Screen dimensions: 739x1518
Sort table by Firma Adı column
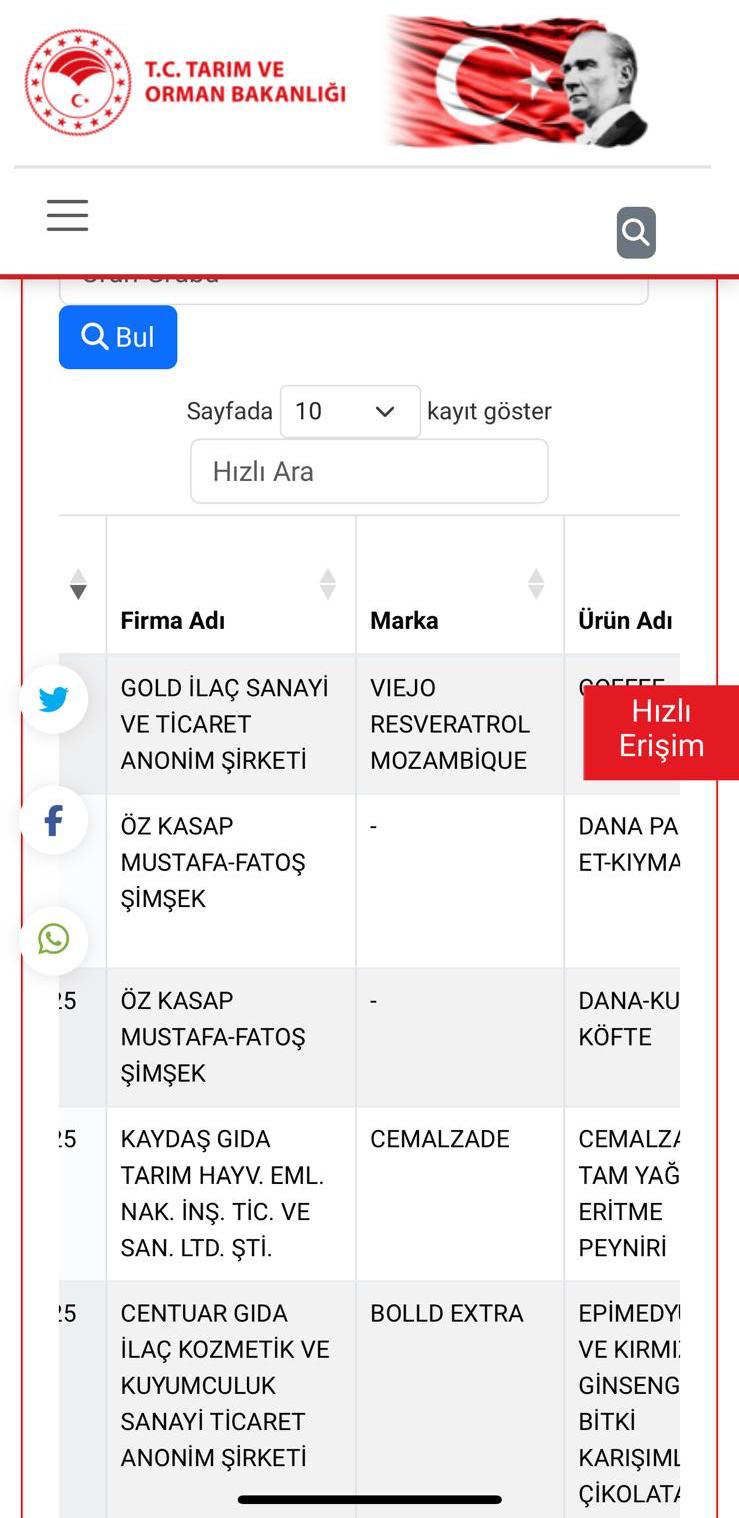(x=231, y=585)
